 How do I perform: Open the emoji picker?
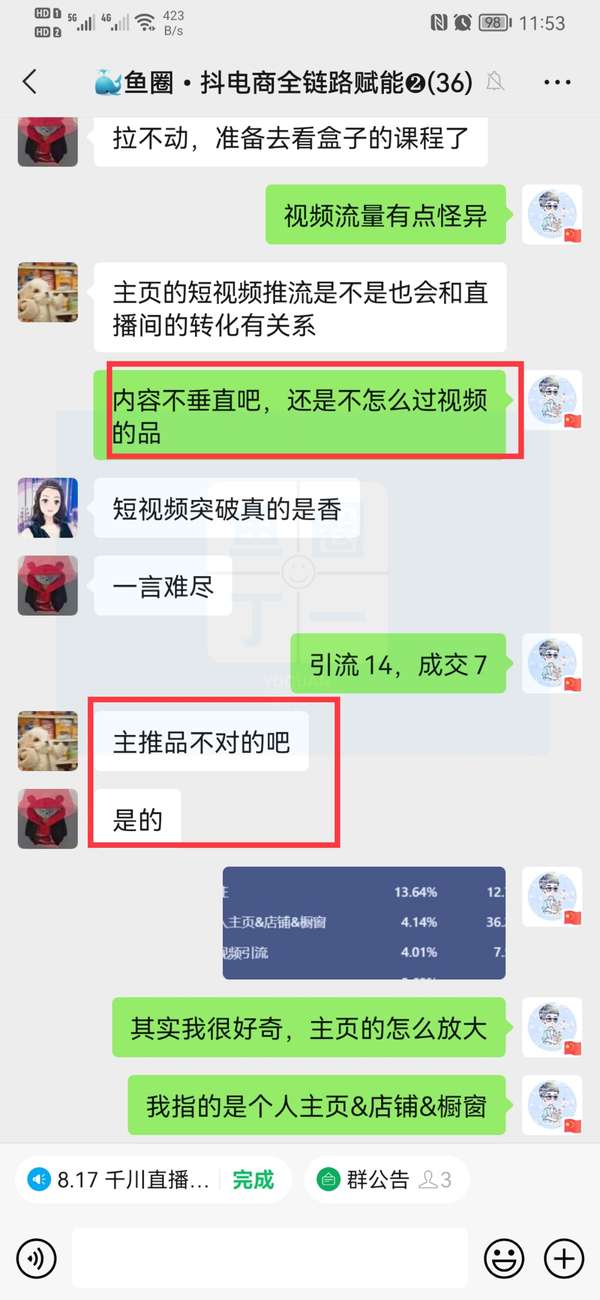[505, 1257]
